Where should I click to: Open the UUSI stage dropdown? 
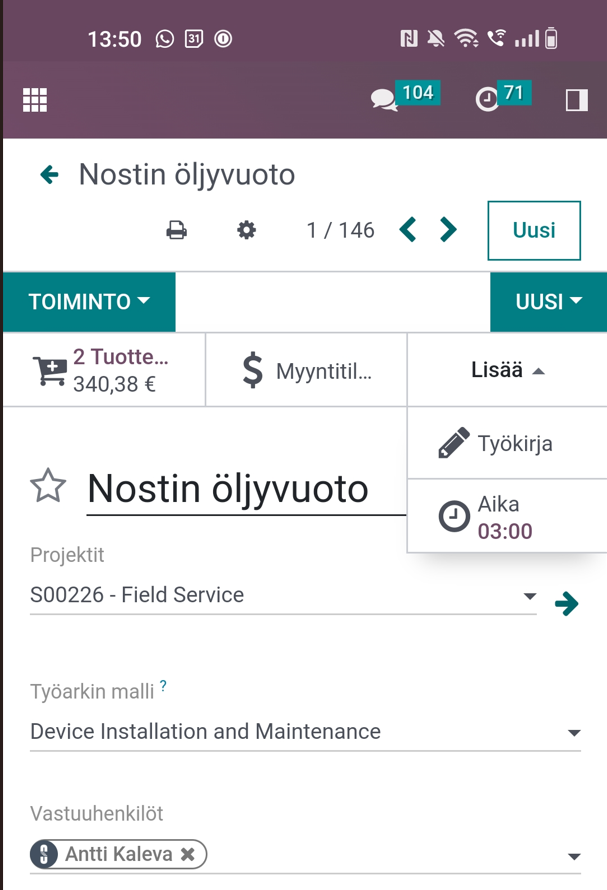548,302
